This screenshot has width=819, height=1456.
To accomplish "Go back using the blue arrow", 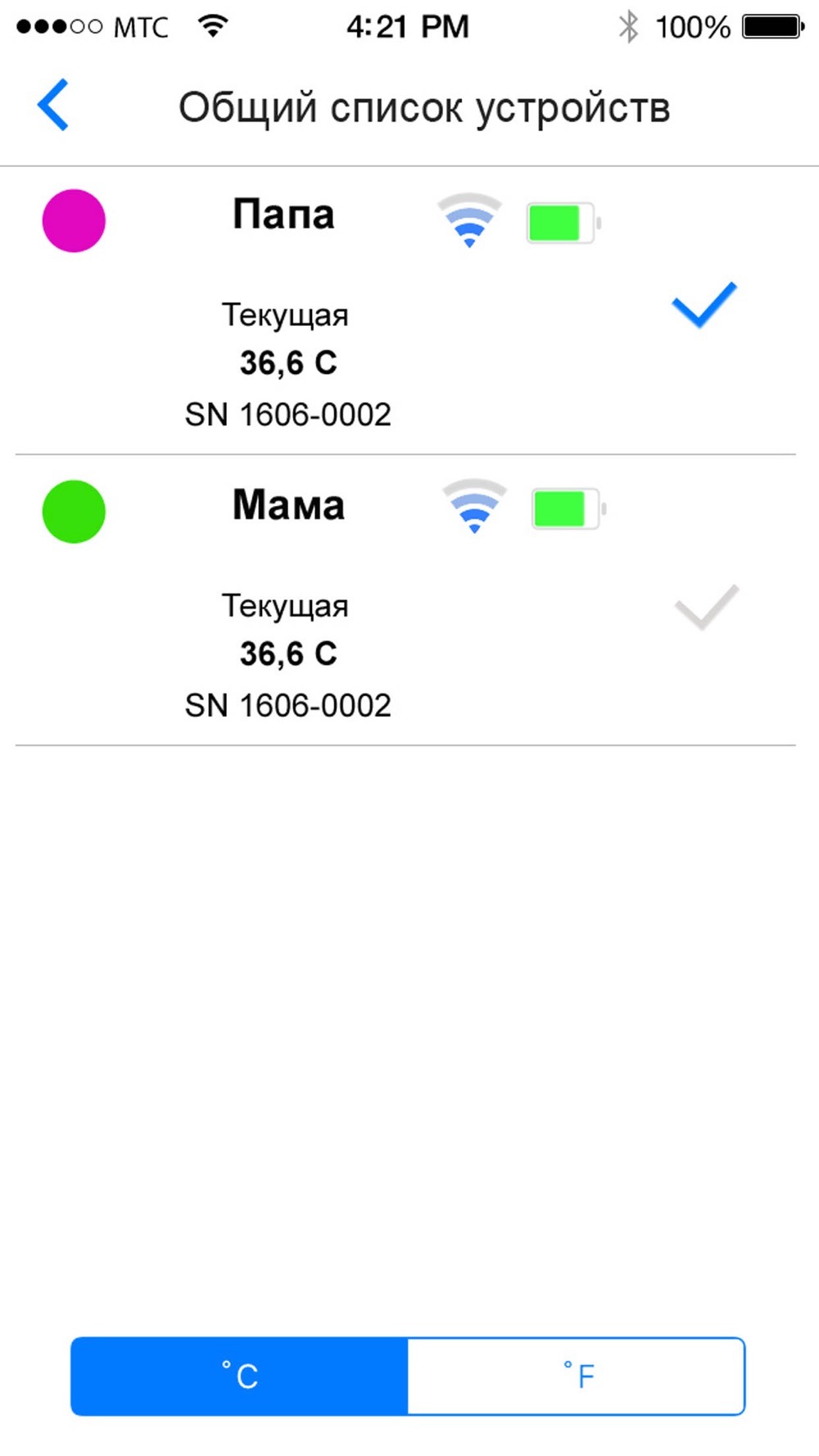I will tap(53, 106).
